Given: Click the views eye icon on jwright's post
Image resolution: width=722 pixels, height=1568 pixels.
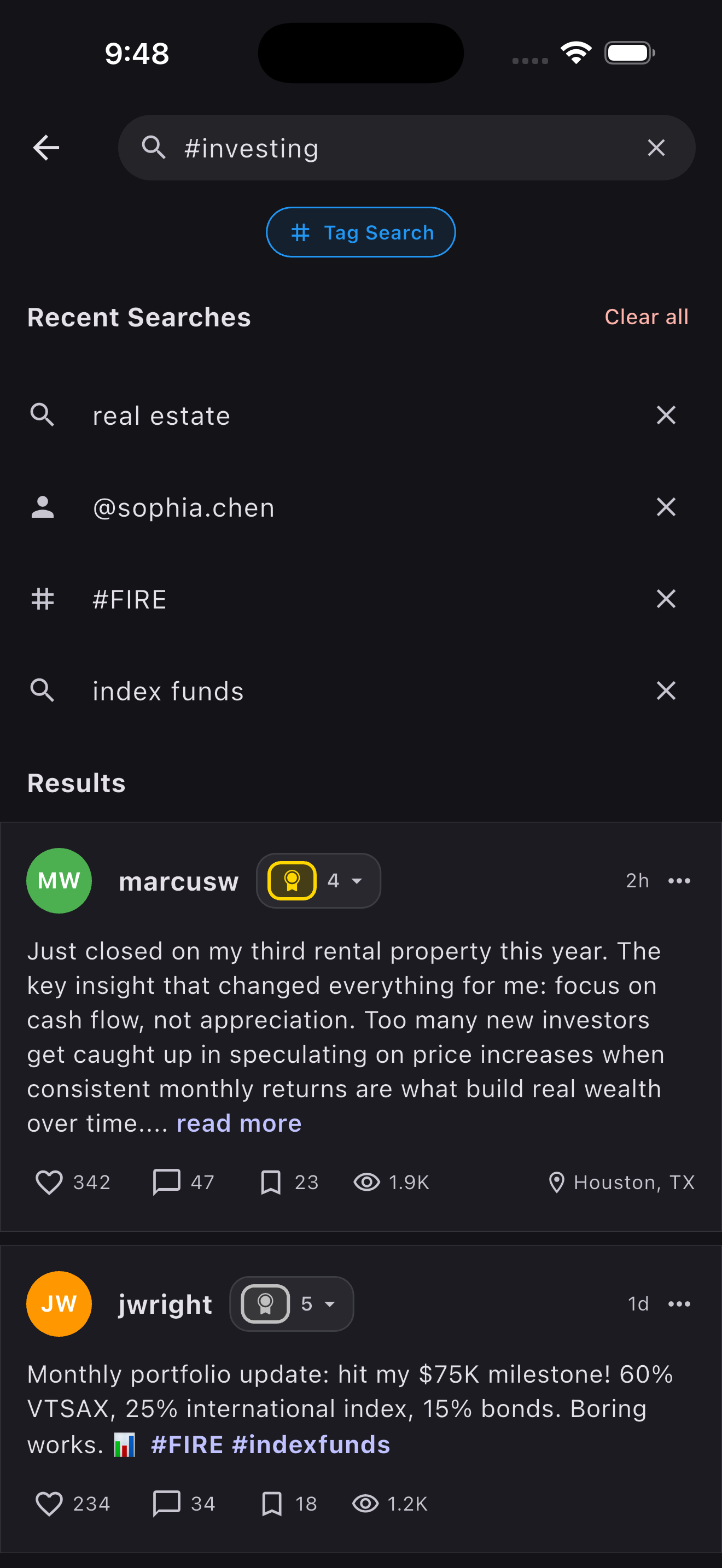Looking at the screenshot, I should coord(365,1503).
